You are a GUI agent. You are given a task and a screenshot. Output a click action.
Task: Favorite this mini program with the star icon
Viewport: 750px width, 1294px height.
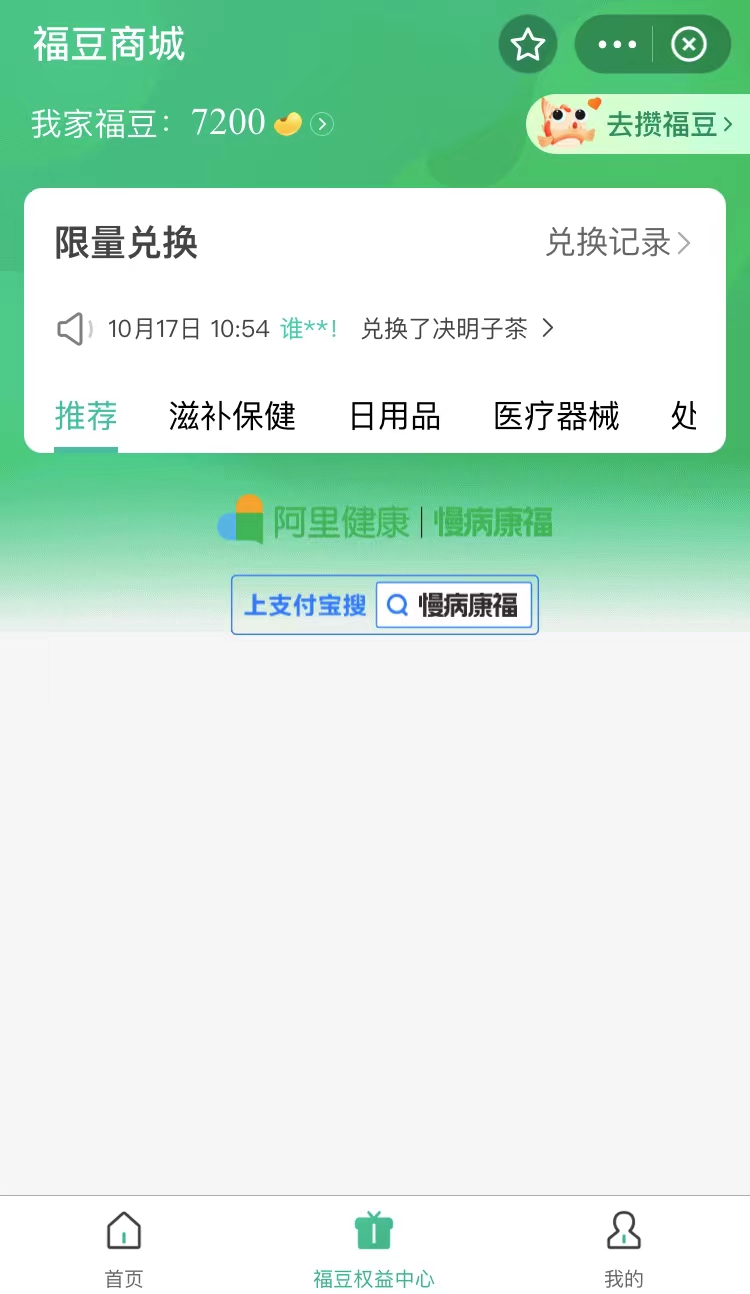tap(528, 44)
